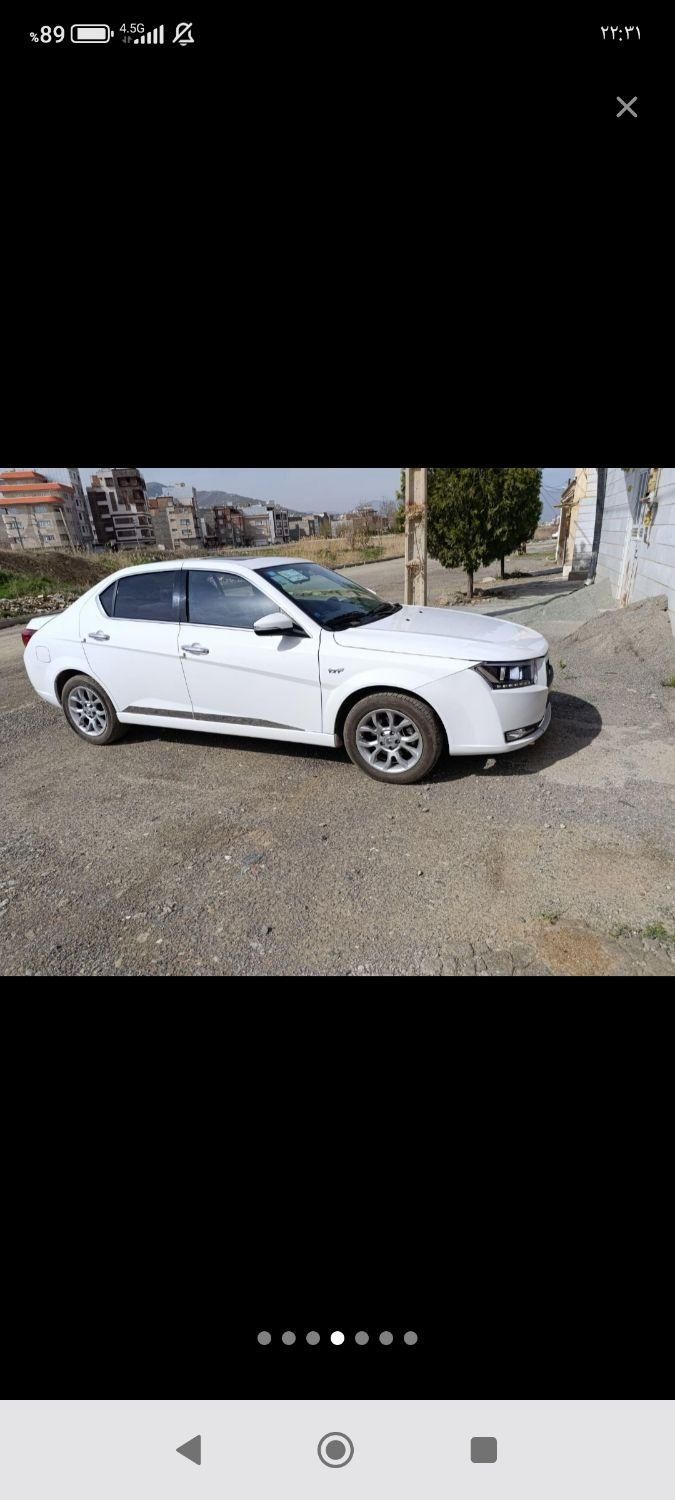Tap the system back button
The height and width of the screenshot is (1500, 675).
(189, 1449)
